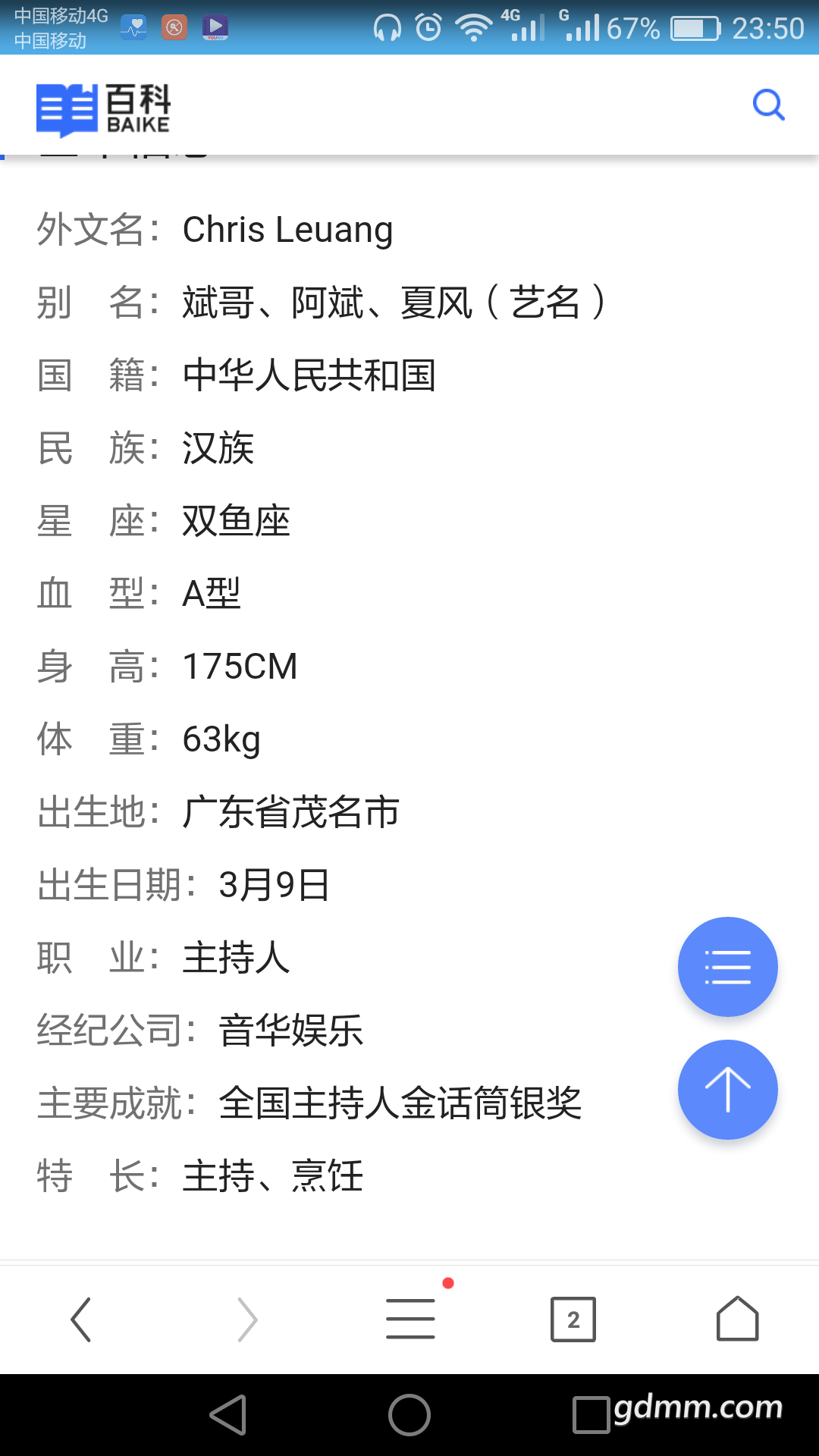The image size is (819, 1456).
Task: Tap the system home button
Action: coord(409,1415)
